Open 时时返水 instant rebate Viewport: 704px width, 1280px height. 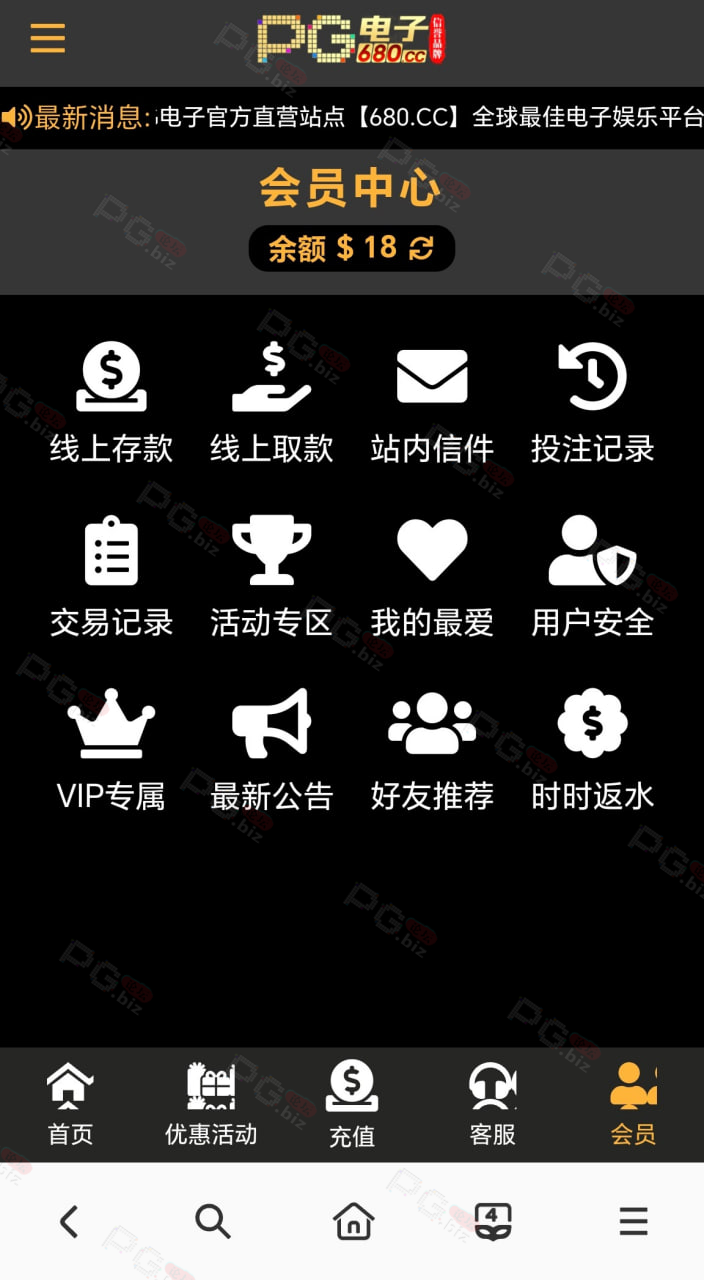(x=592, y=750)
